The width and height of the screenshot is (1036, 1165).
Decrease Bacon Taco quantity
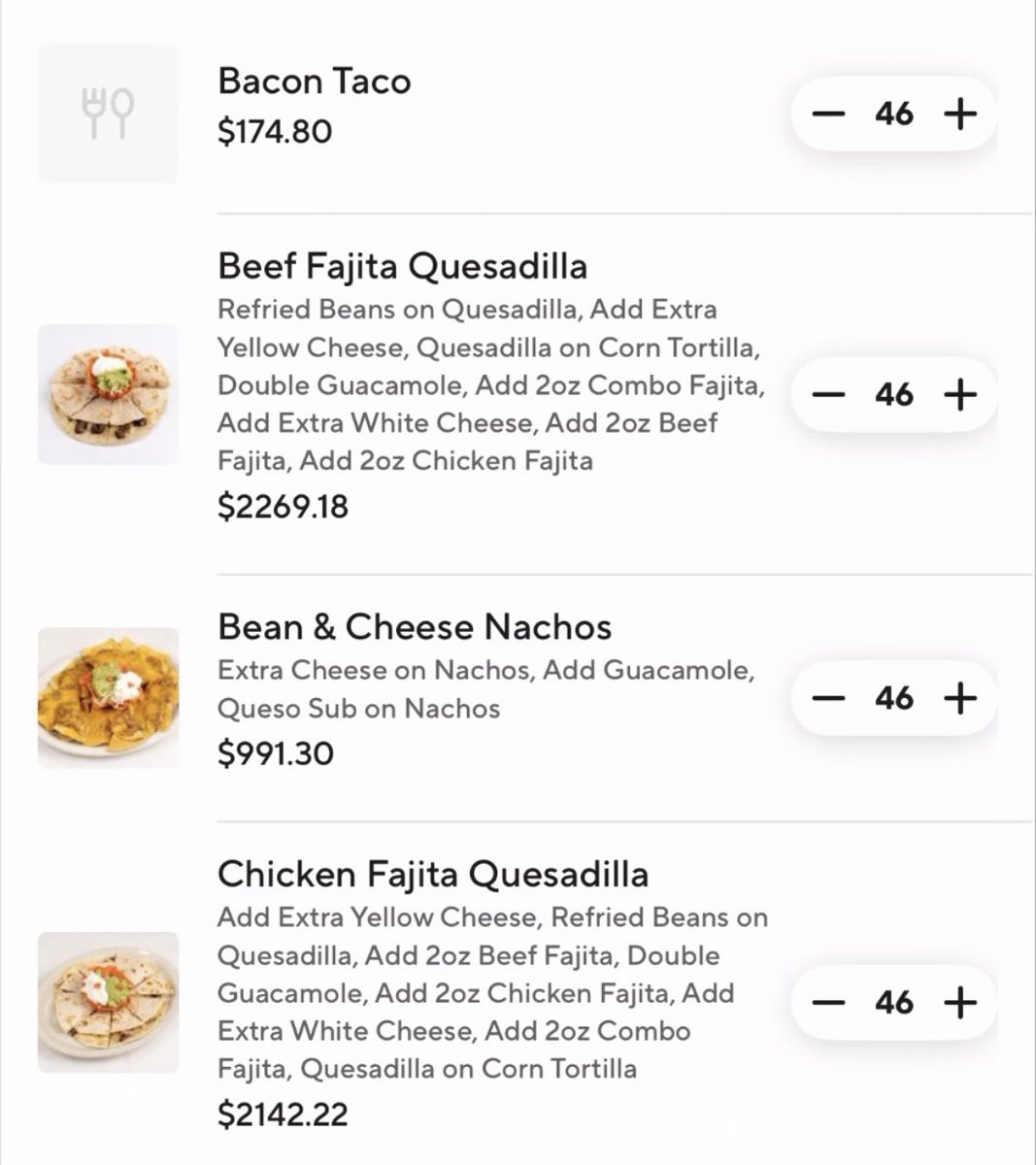pyautogui.click(x=828, y=115)
